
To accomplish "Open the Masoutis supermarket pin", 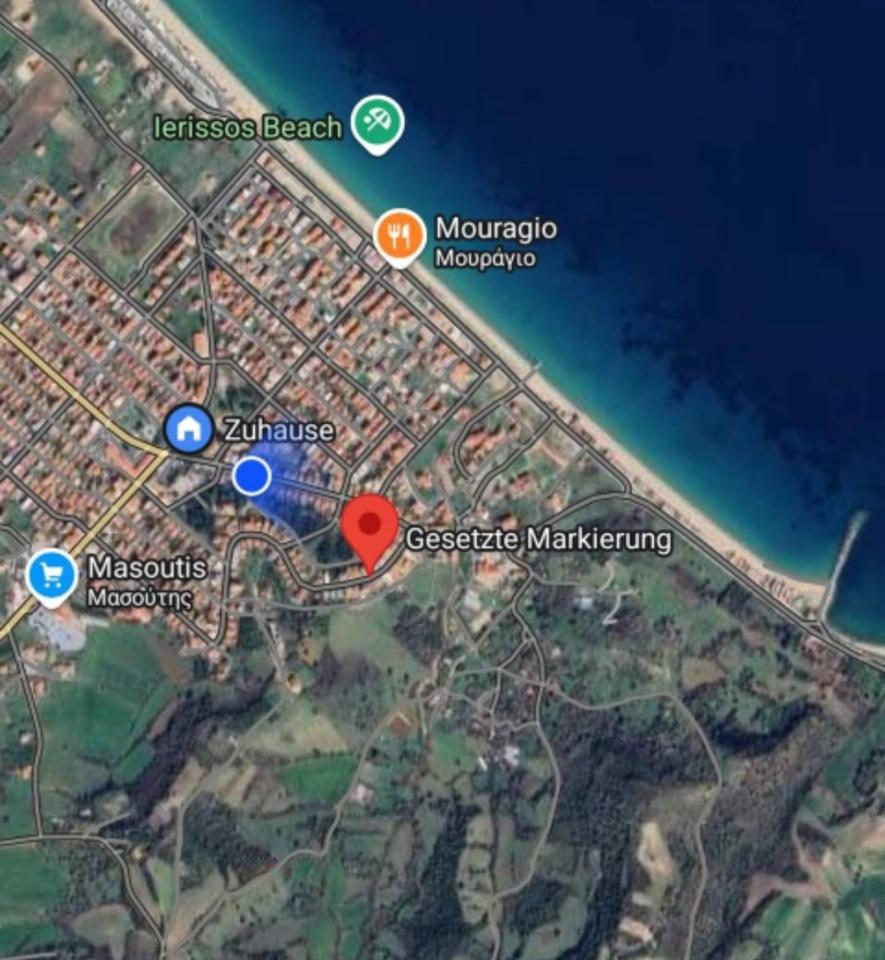I will point(52,575).
